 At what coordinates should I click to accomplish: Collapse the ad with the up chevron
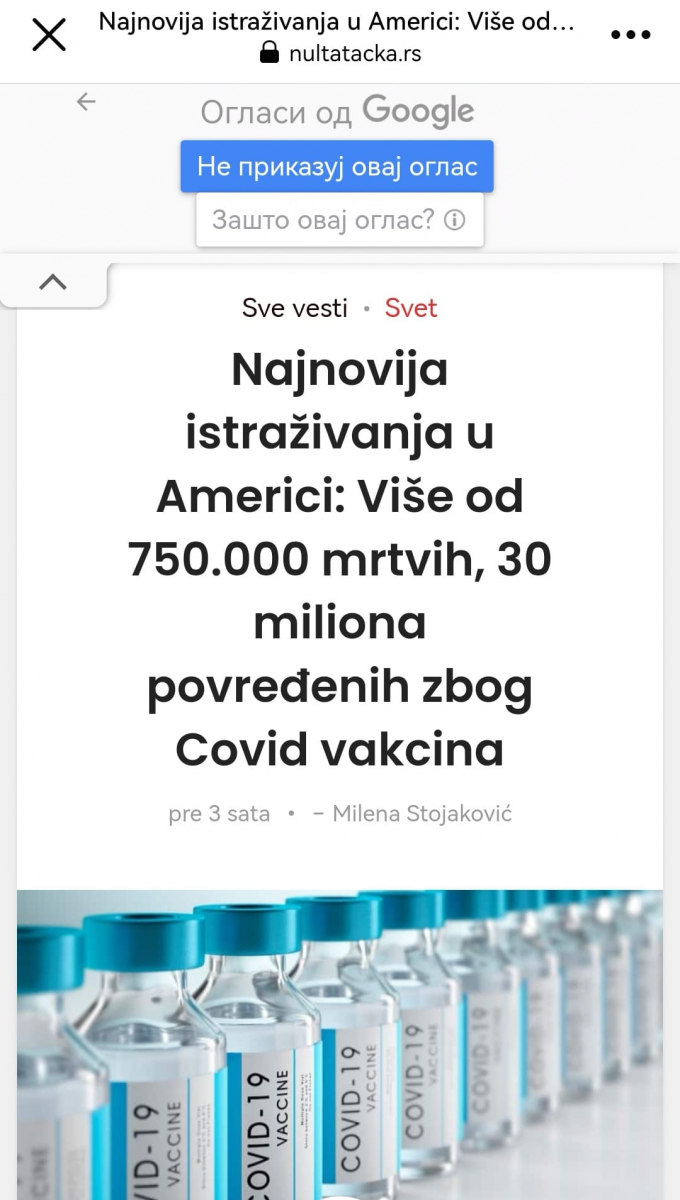tap(53, 283)
